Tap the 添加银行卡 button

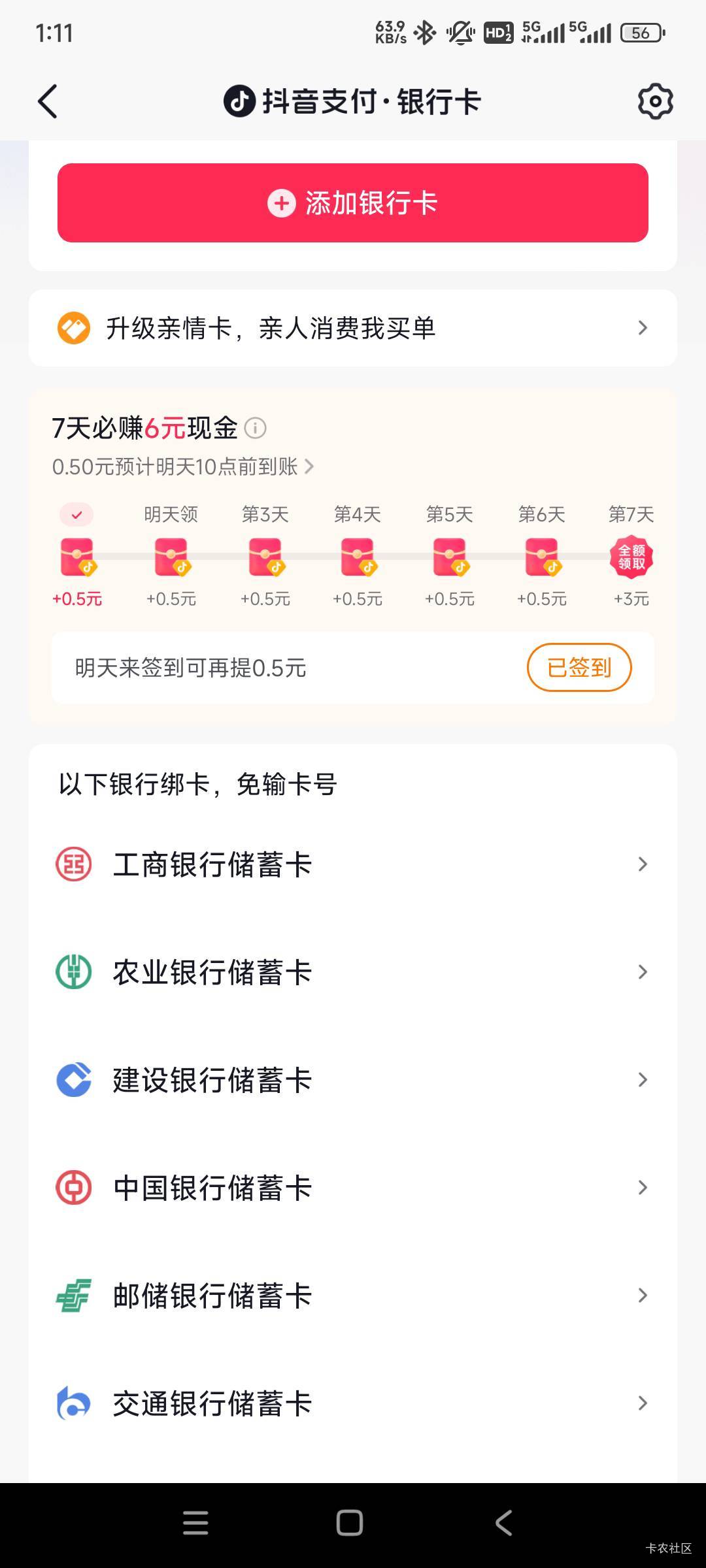point(353,203)
